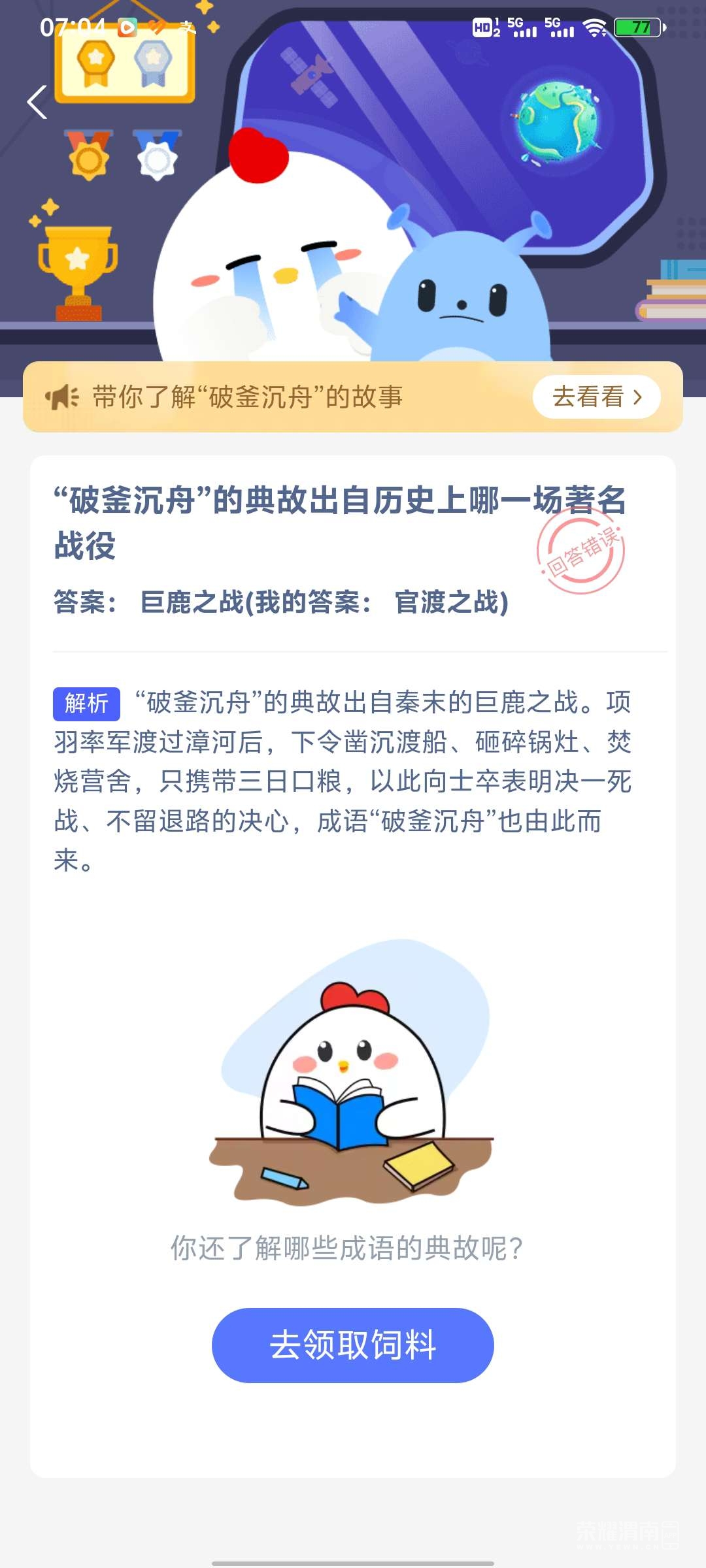This screenshot has height=1568, width=706.
Task: Tap the 去领取饲料 button
Action: point(352,1345)
